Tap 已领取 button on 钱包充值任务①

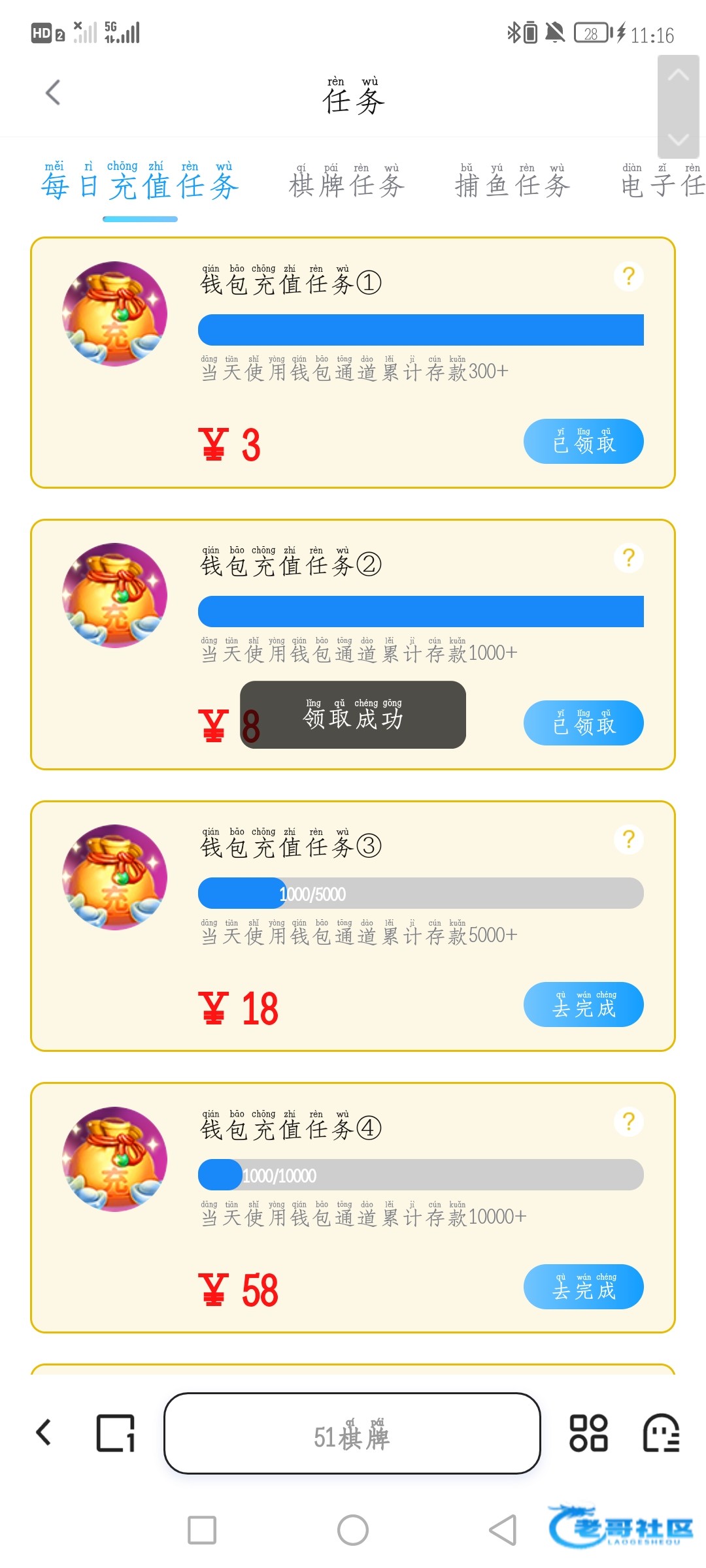pos(583,442)
